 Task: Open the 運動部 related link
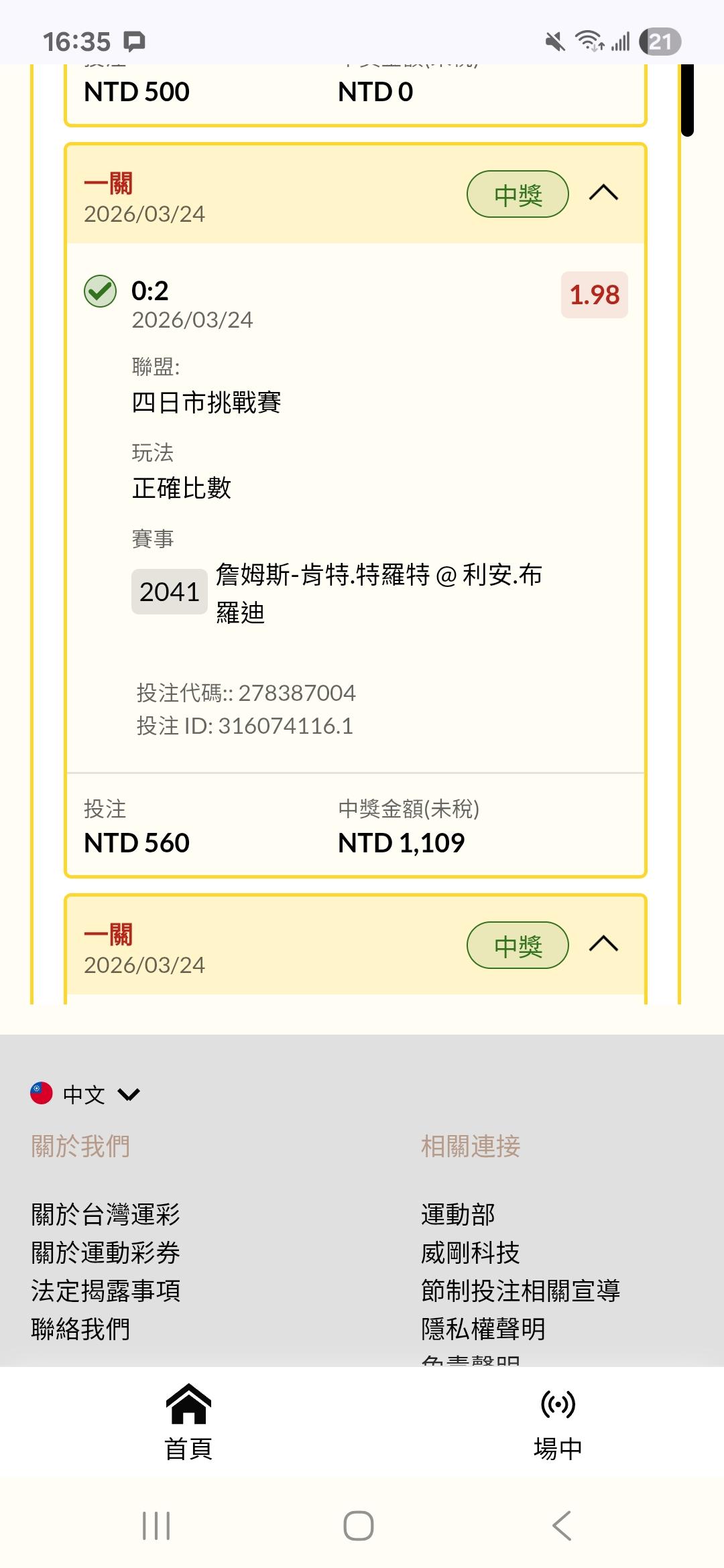(458, 1214)
